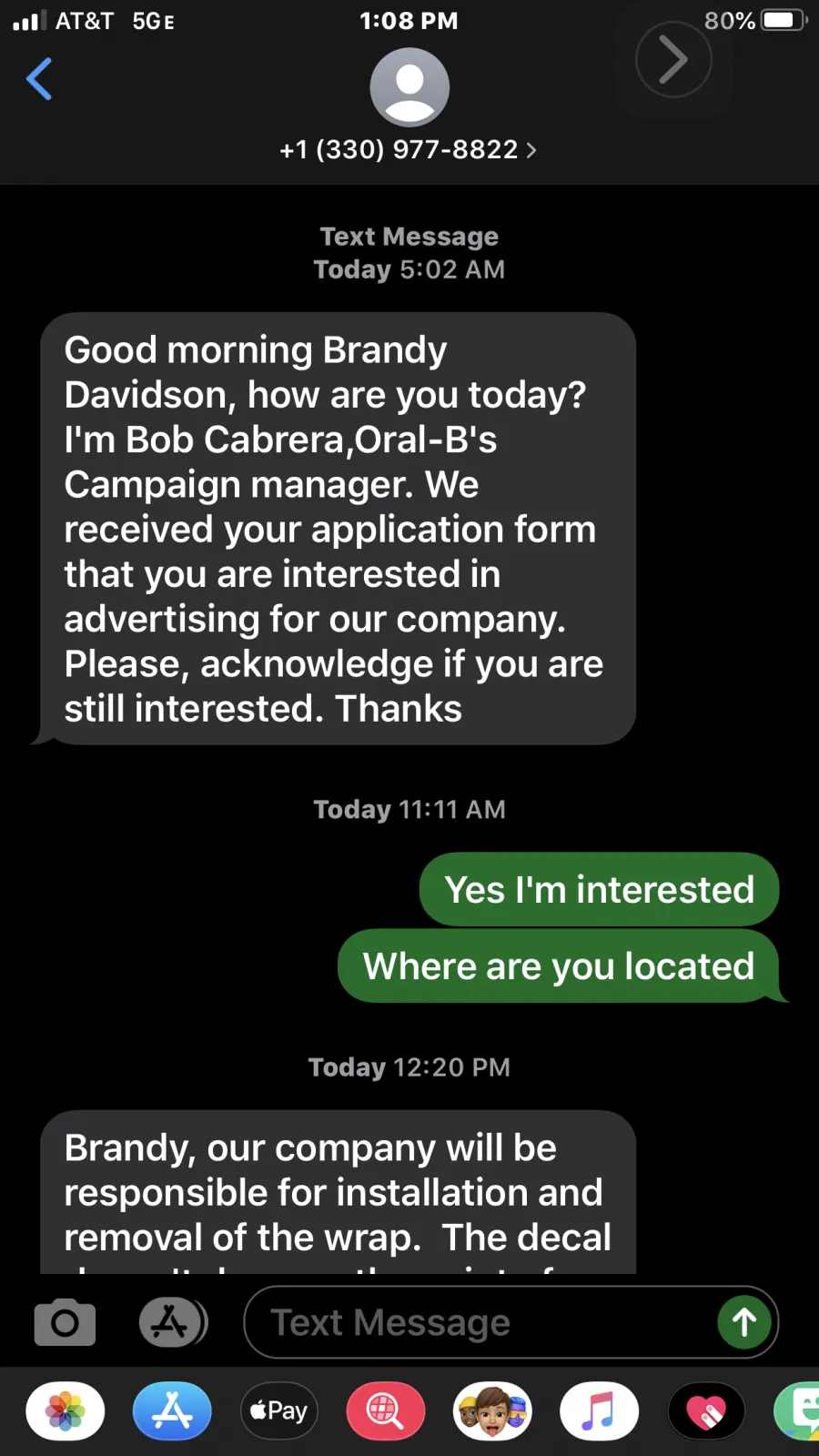819x1456 pixels.
Task: Go back to the messages list
Action: coord(39,79)
